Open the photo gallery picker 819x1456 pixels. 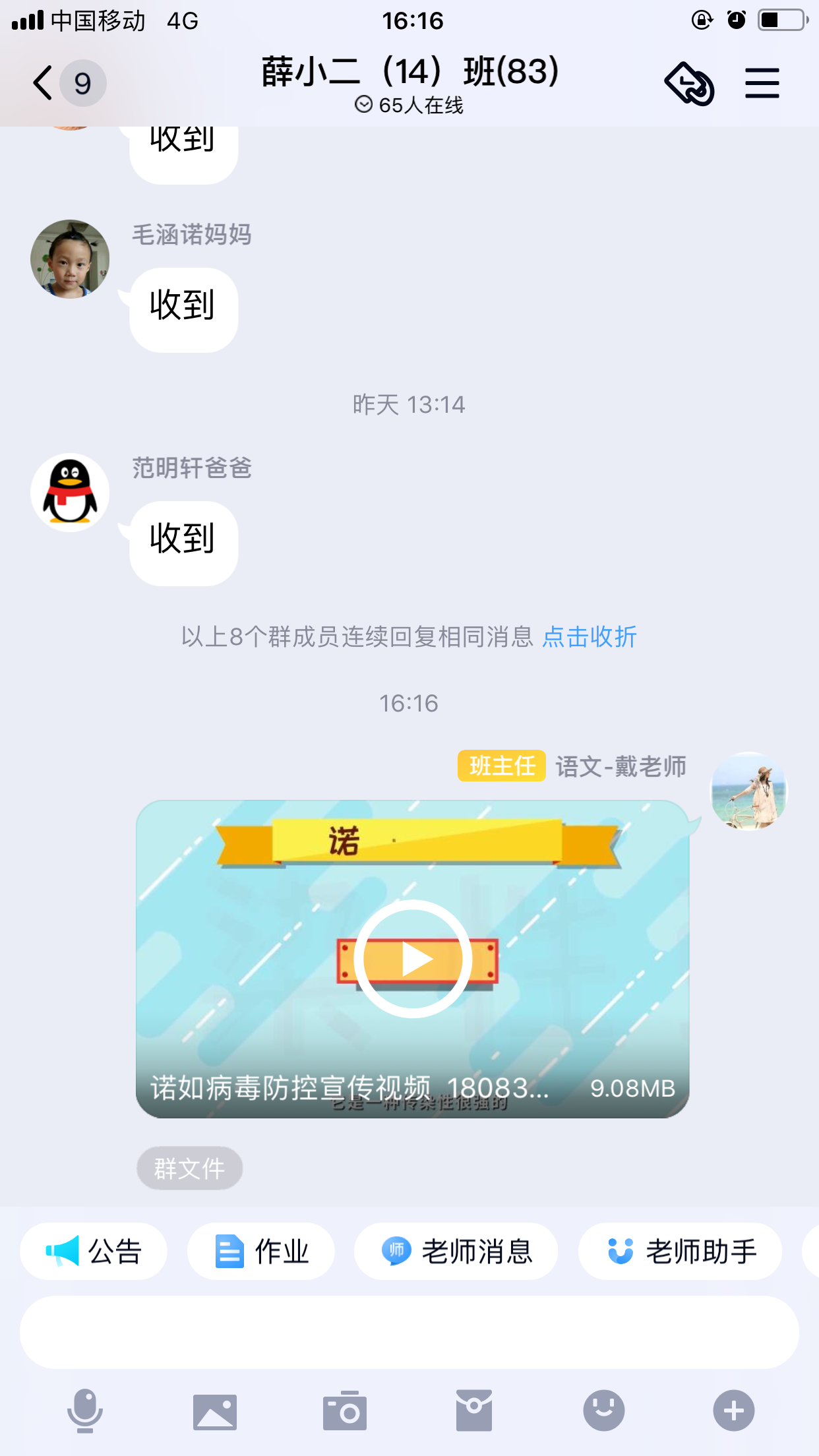[x=215, y=1412]
